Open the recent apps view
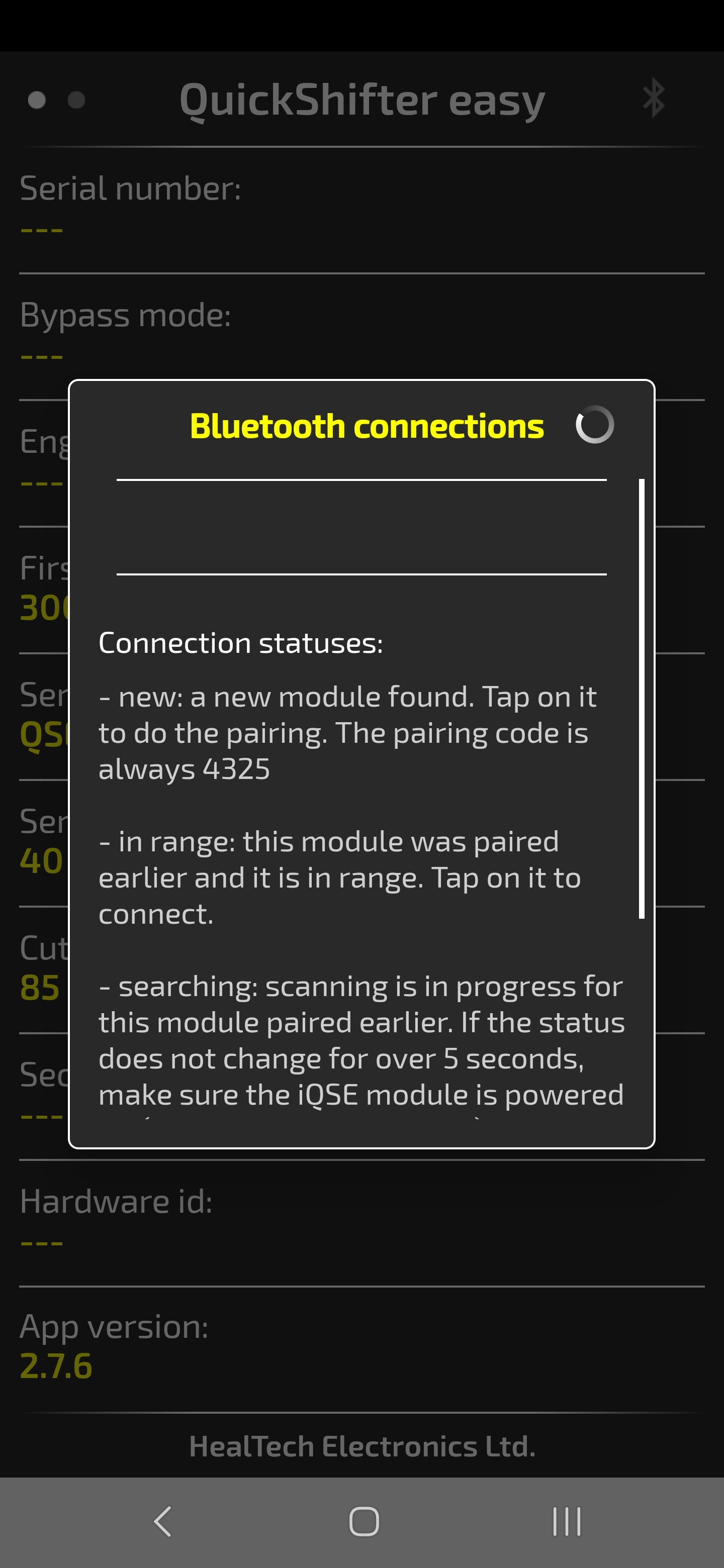Viewport: 724px width, 1568px height. click(x=566, y=1522)
